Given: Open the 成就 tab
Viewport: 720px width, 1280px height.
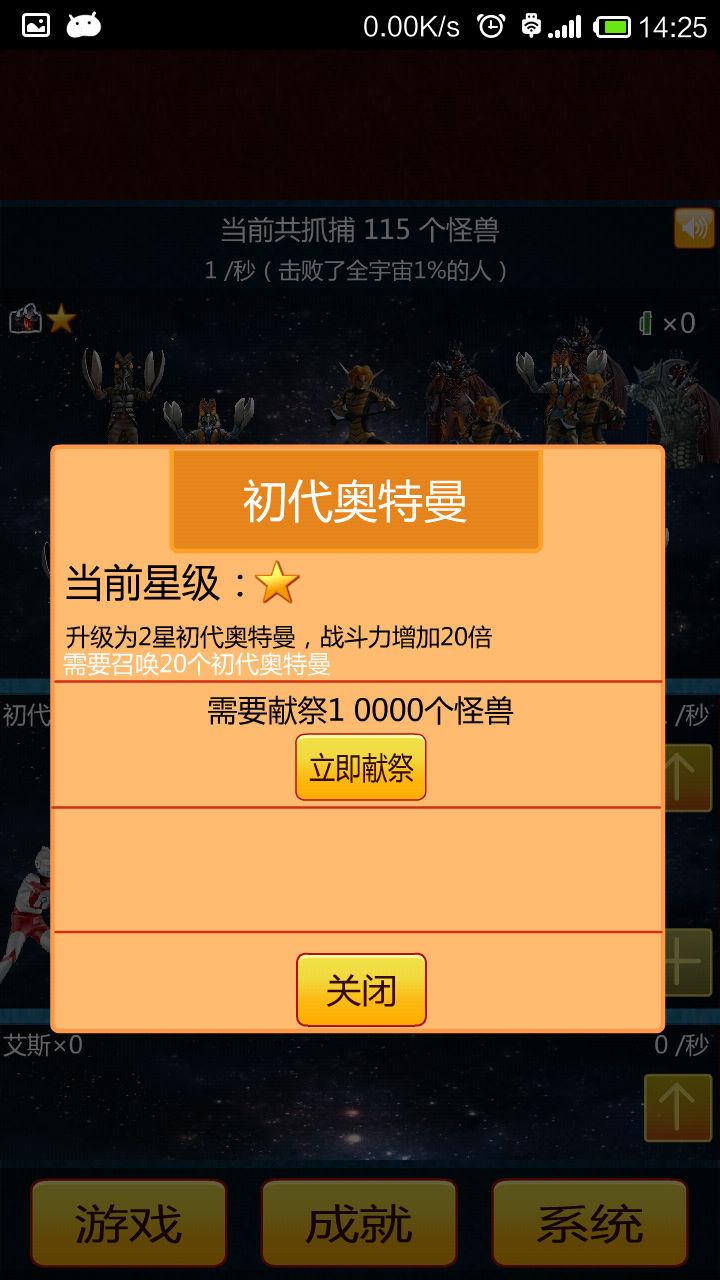Looking at the screenshot, I should point(359,1224).
